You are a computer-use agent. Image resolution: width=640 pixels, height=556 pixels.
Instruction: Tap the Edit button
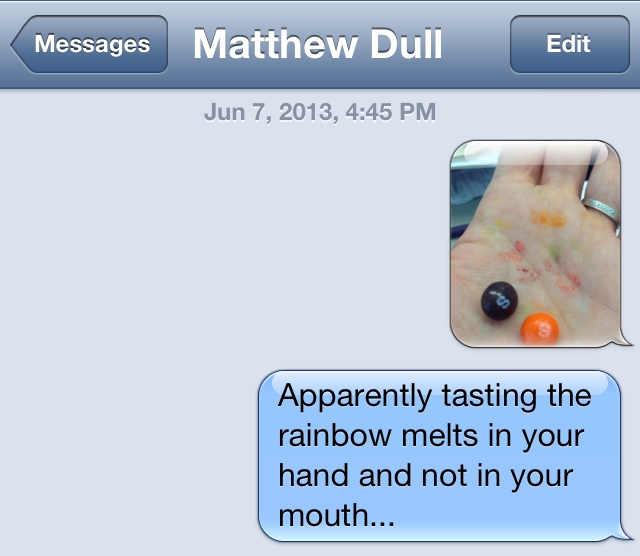[x=568, y=45]
